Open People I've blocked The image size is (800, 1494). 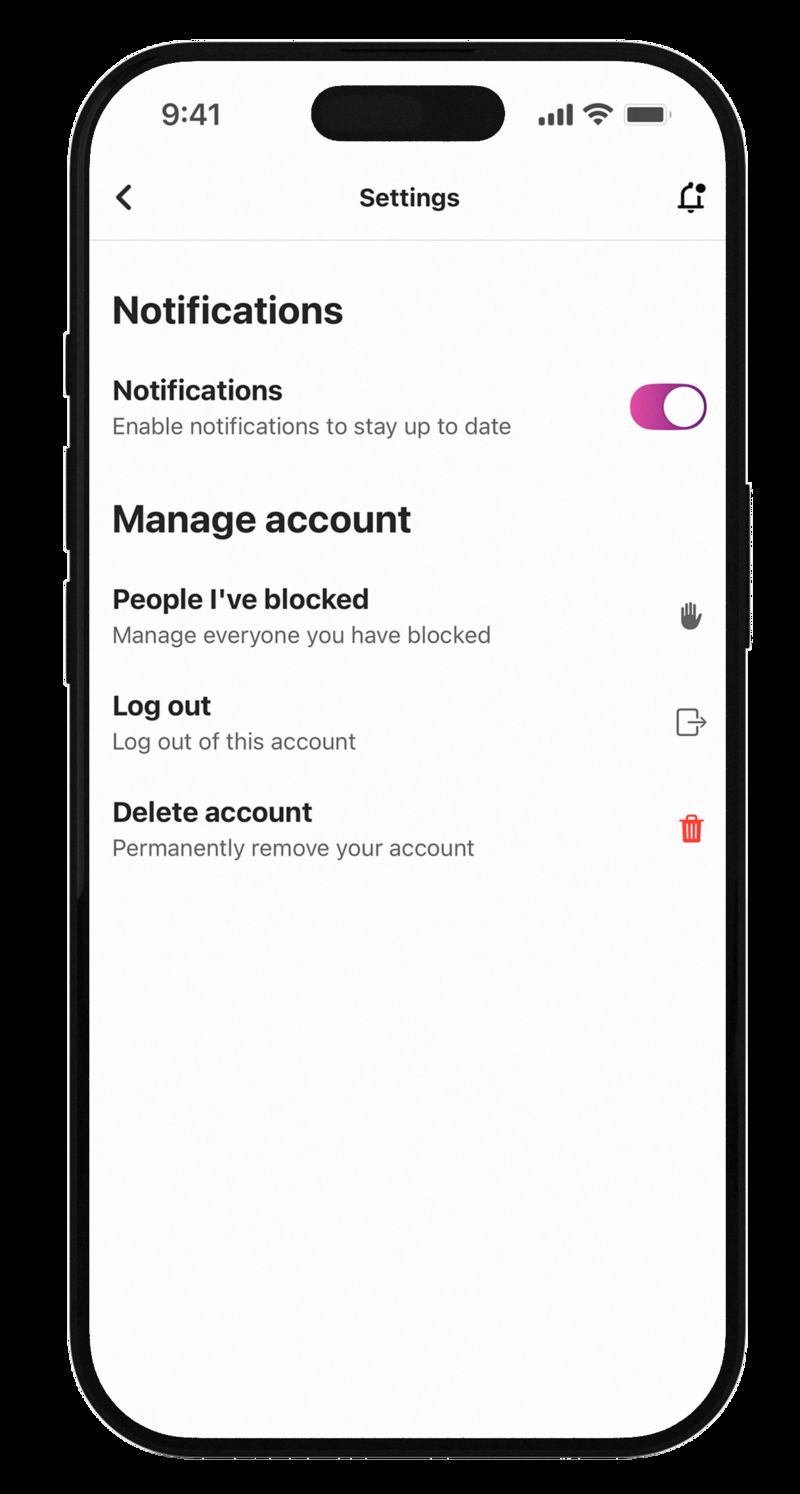point(300,615)
